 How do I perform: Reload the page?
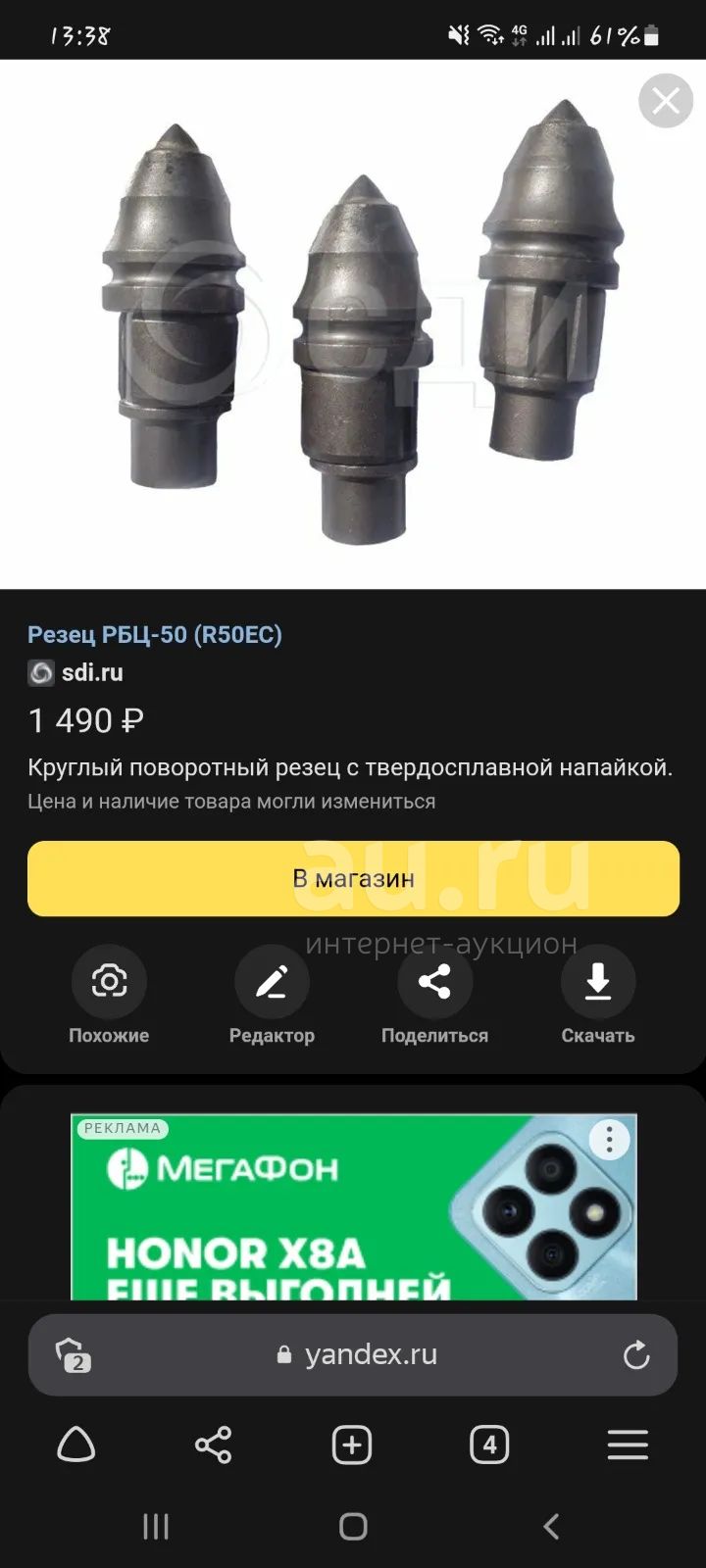click(636, 1355)
